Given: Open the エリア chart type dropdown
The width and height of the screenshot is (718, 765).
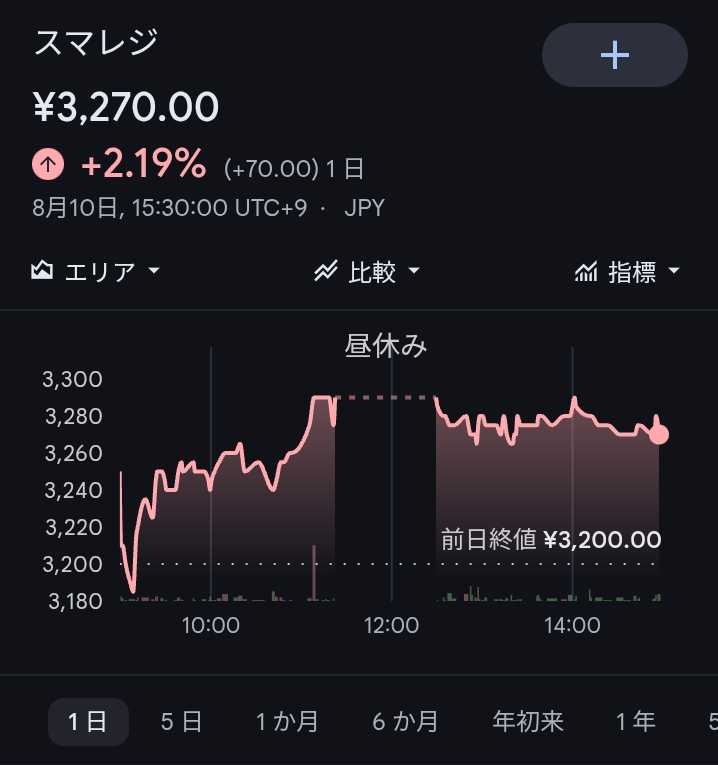Looking at the screenshot, I should pyautogui.click(x=95, y=271).
